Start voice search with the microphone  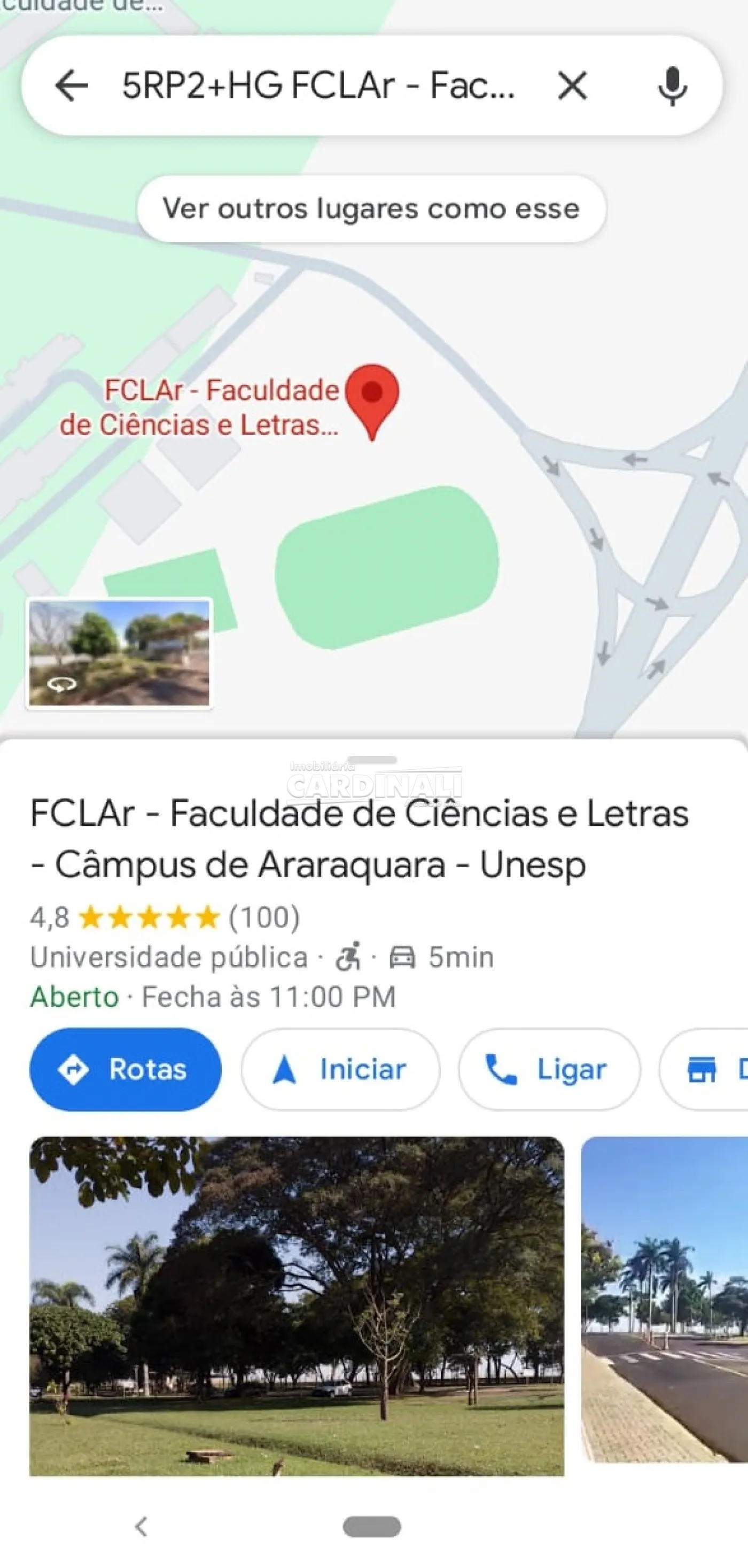coord(672,86)
